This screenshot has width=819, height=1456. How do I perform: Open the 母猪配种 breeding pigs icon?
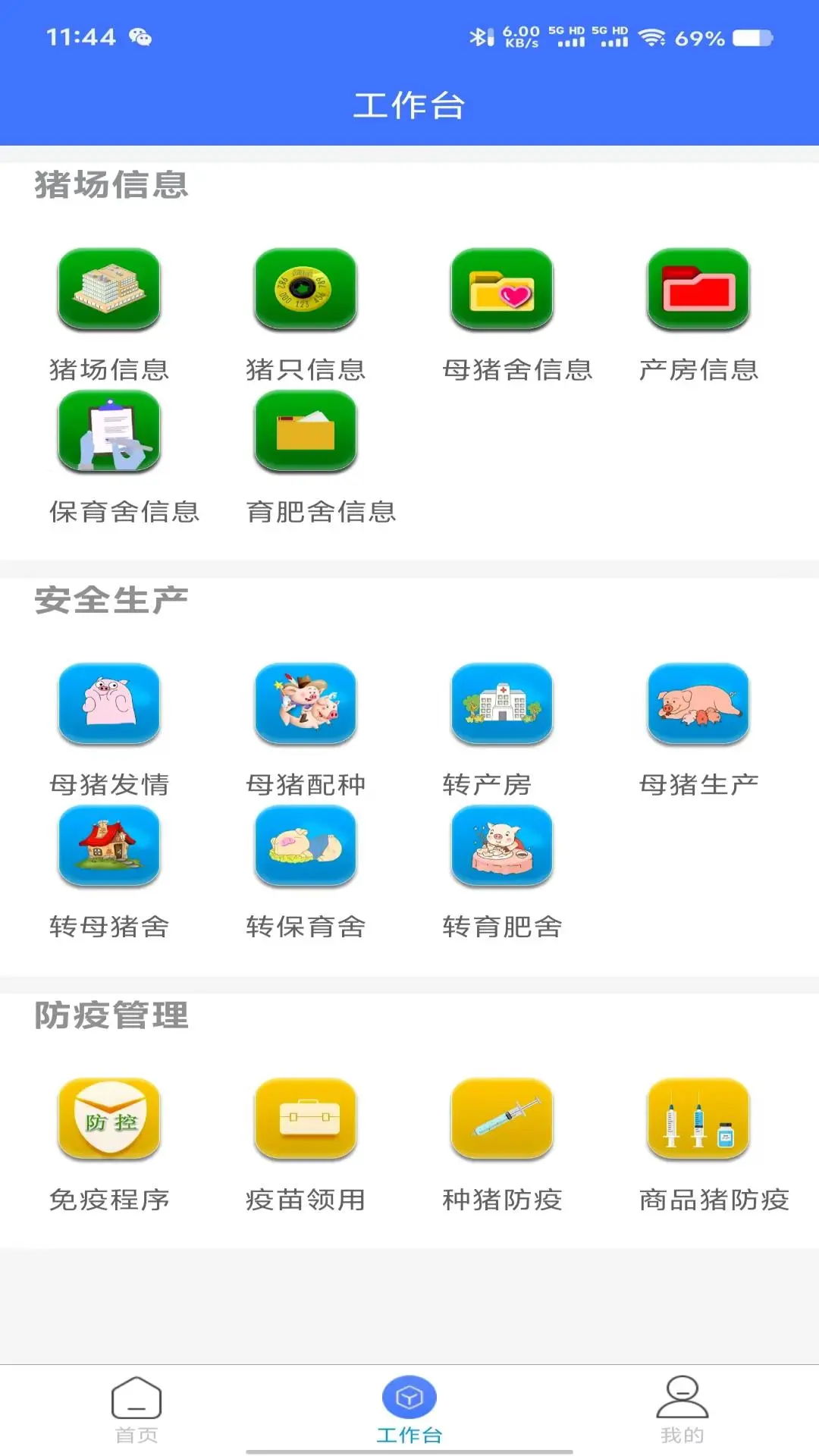[x=305, y=705]
